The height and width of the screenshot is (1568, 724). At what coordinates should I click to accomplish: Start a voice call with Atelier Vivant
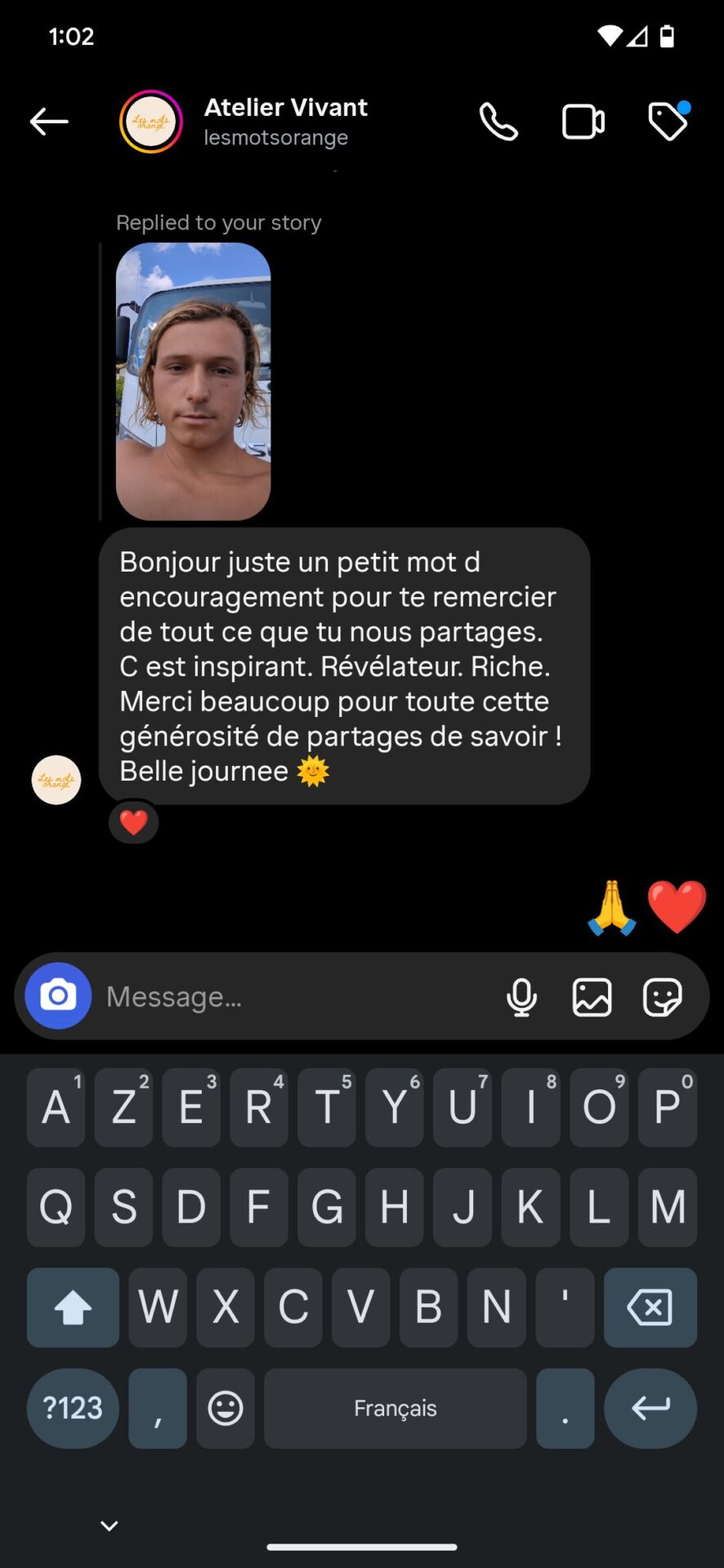498,122
